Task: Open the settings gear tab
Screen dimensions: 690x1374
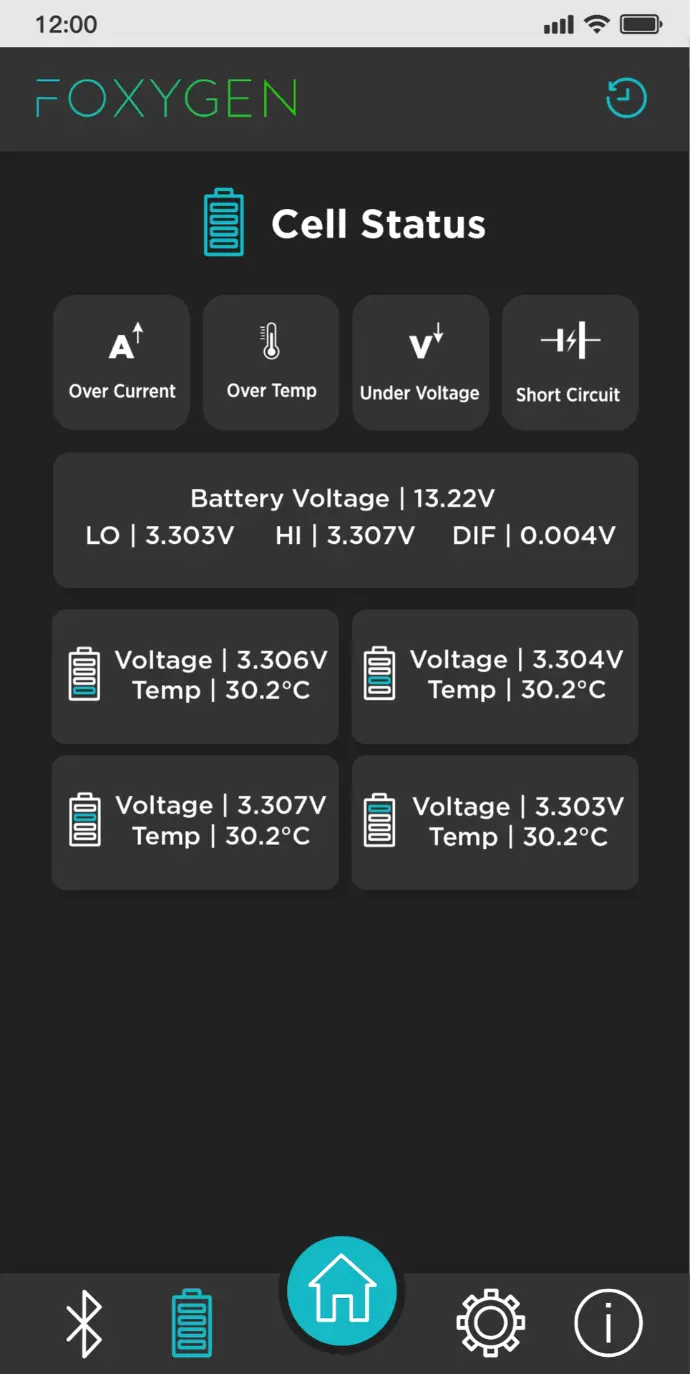Action: (x=490, y=1323)
